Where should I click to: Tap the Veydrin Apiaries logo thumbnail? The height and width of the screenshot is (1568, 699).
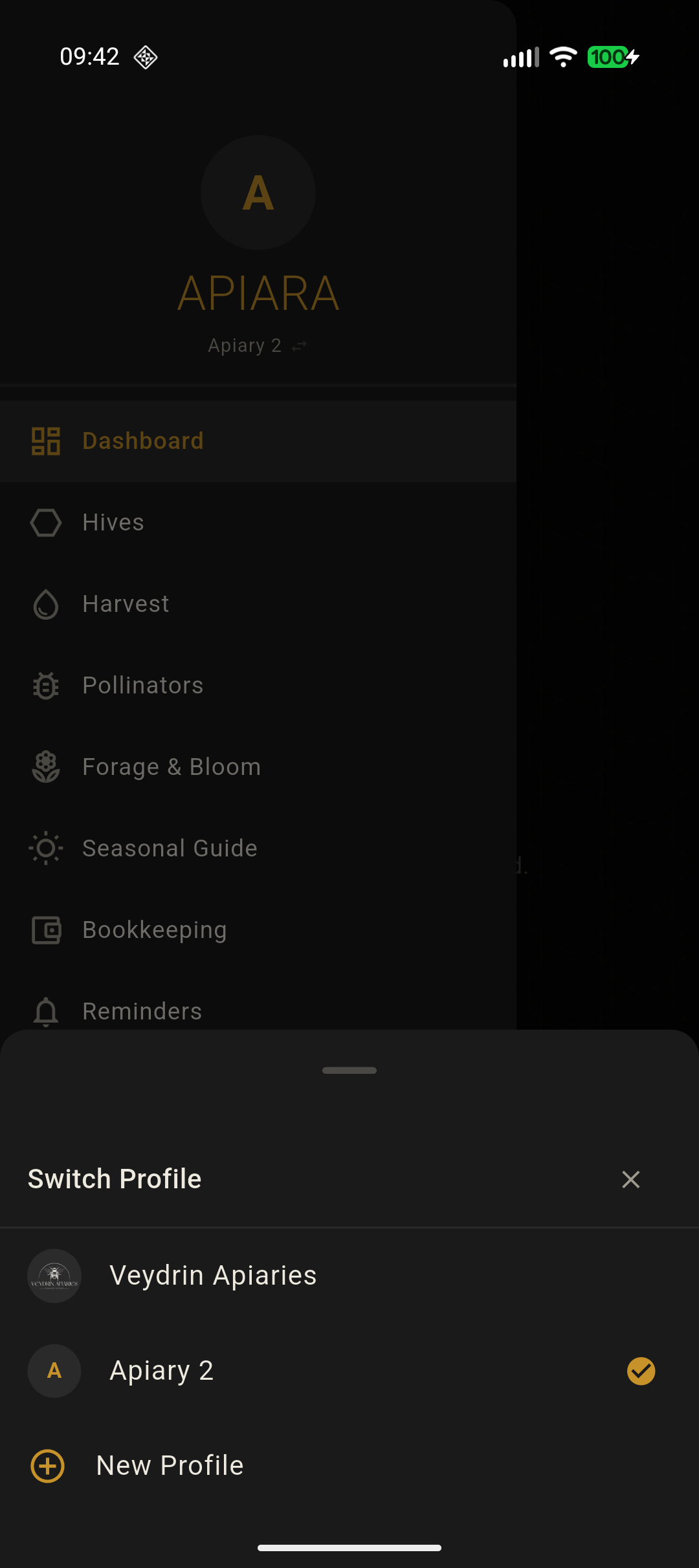pos(54,1276)
